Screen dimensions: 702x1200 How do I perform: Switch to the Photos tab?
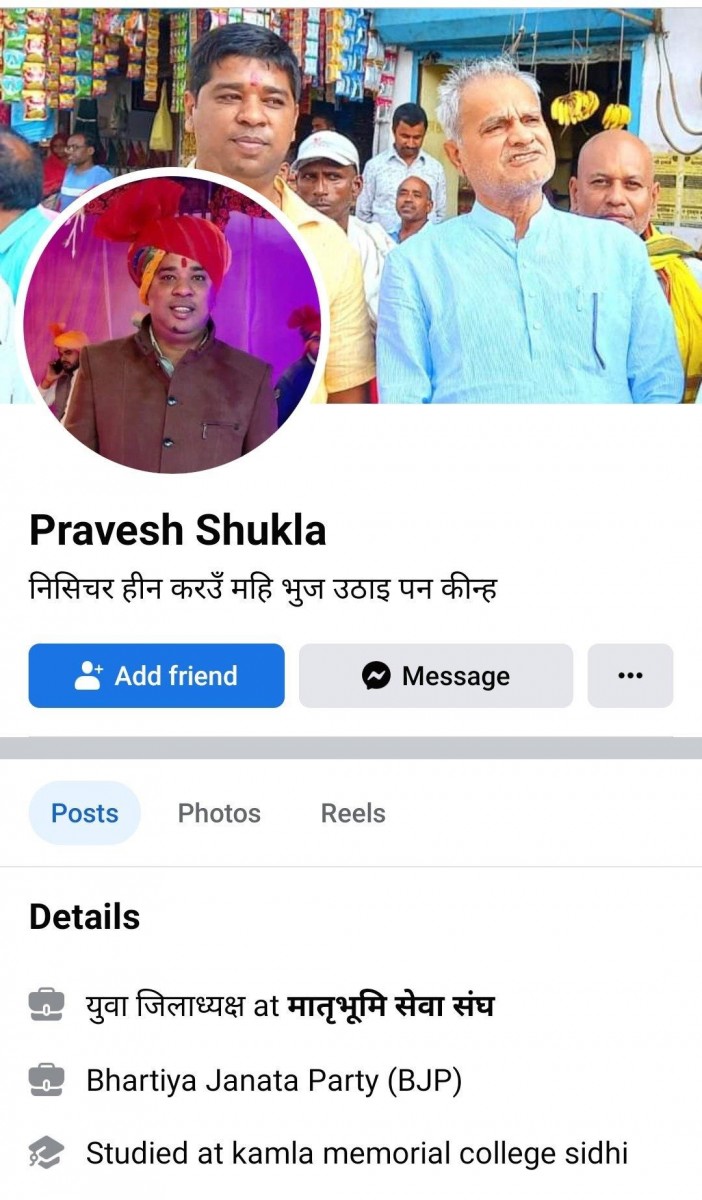(219, 813)
